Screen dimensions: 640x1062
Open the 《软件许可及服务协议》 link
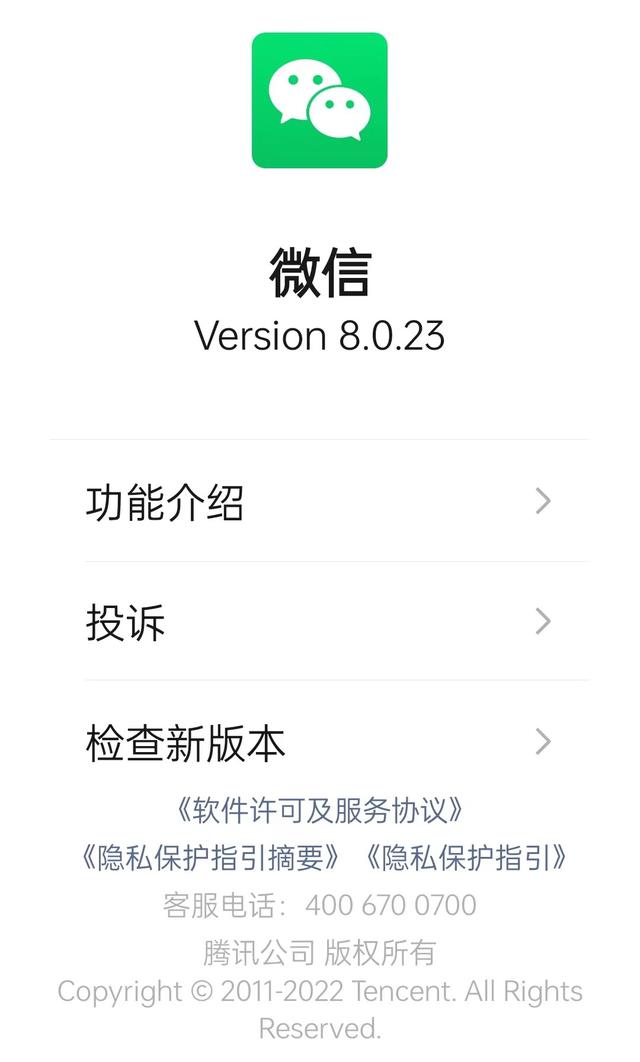click(319, 810)
